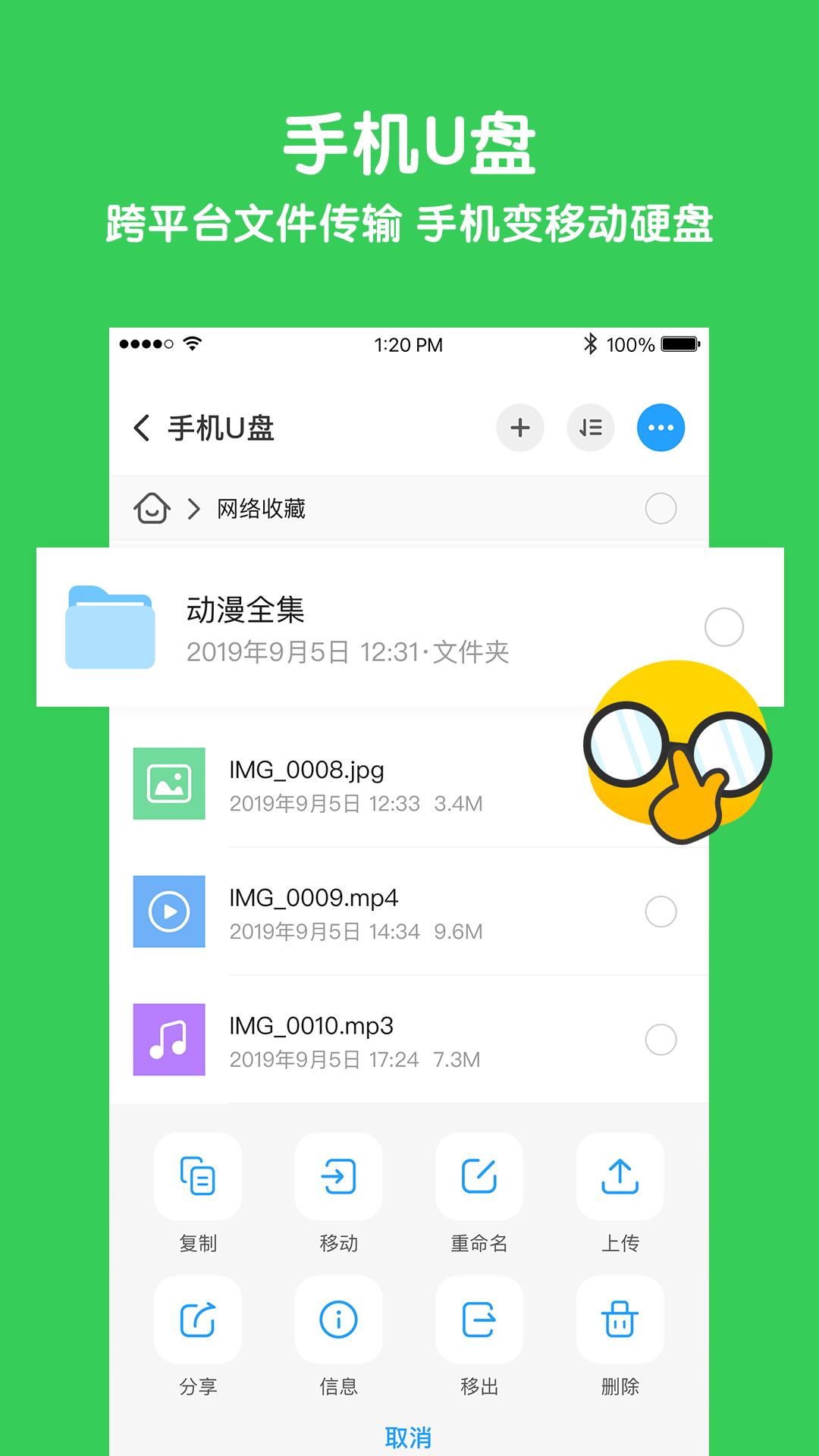The image size is (819, 1456).
Task: Tap the 上传 (upload) icon
Action: point(620,1176)
